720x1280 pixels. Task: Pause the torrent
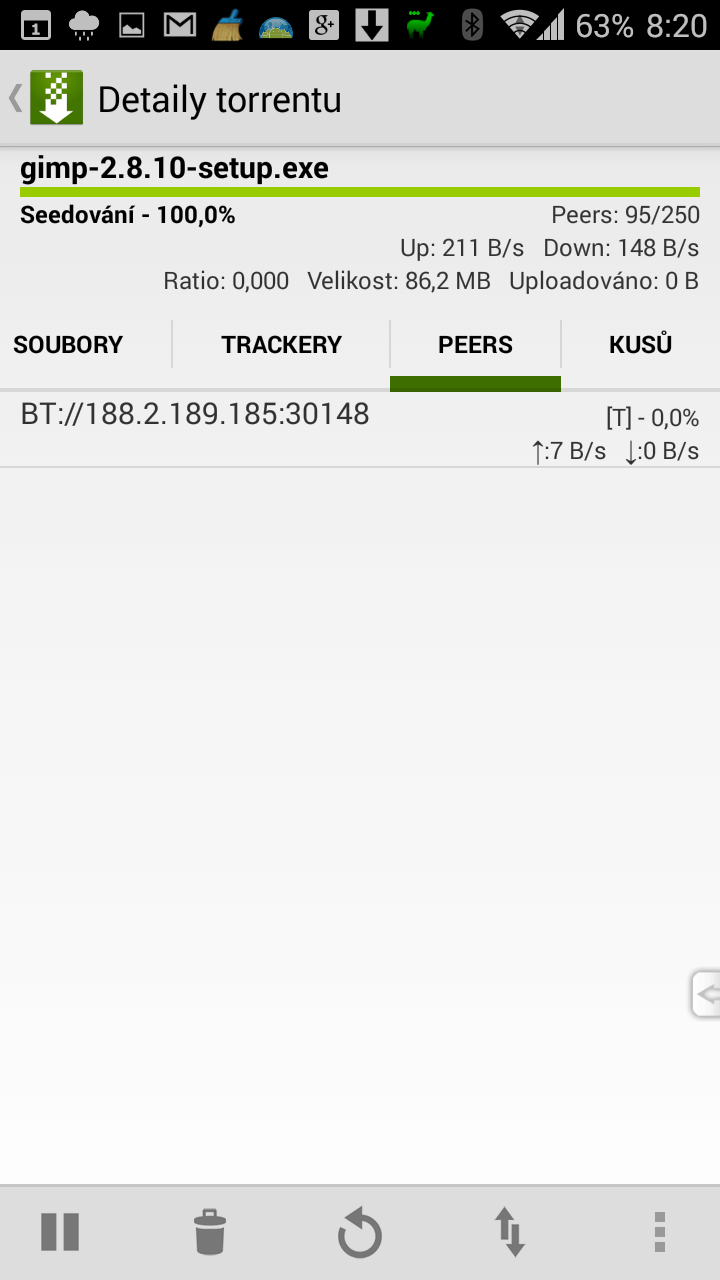click(x=60, y=1231)
